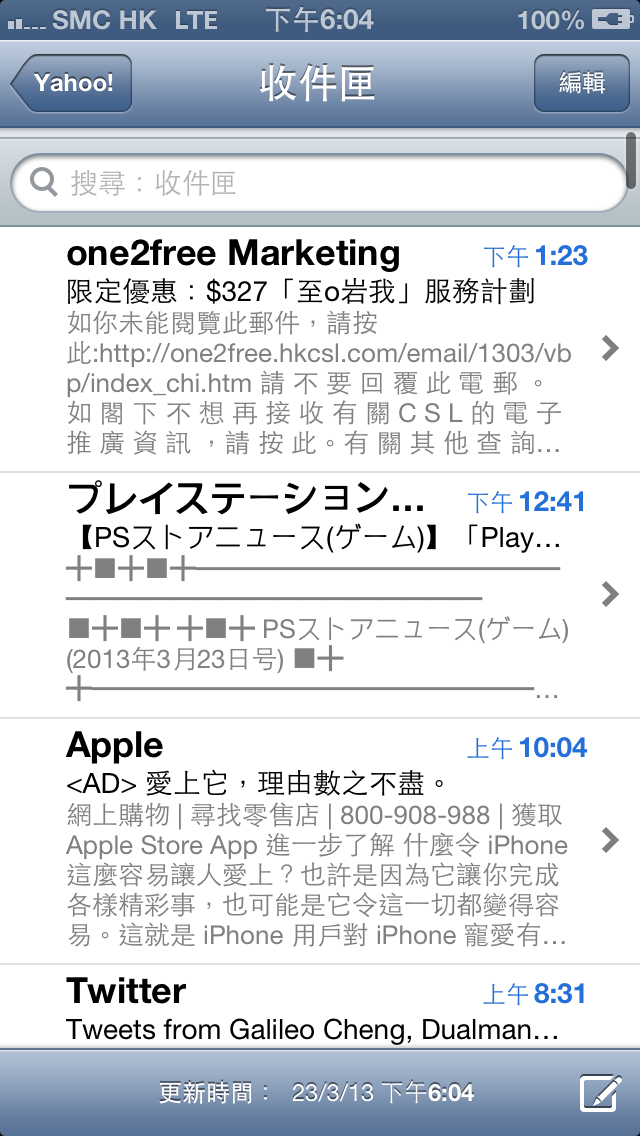Tap the 搜尋 收件匣 search field
The height and width of the screenshot is (1136, 640).
(x=318, y=183)
